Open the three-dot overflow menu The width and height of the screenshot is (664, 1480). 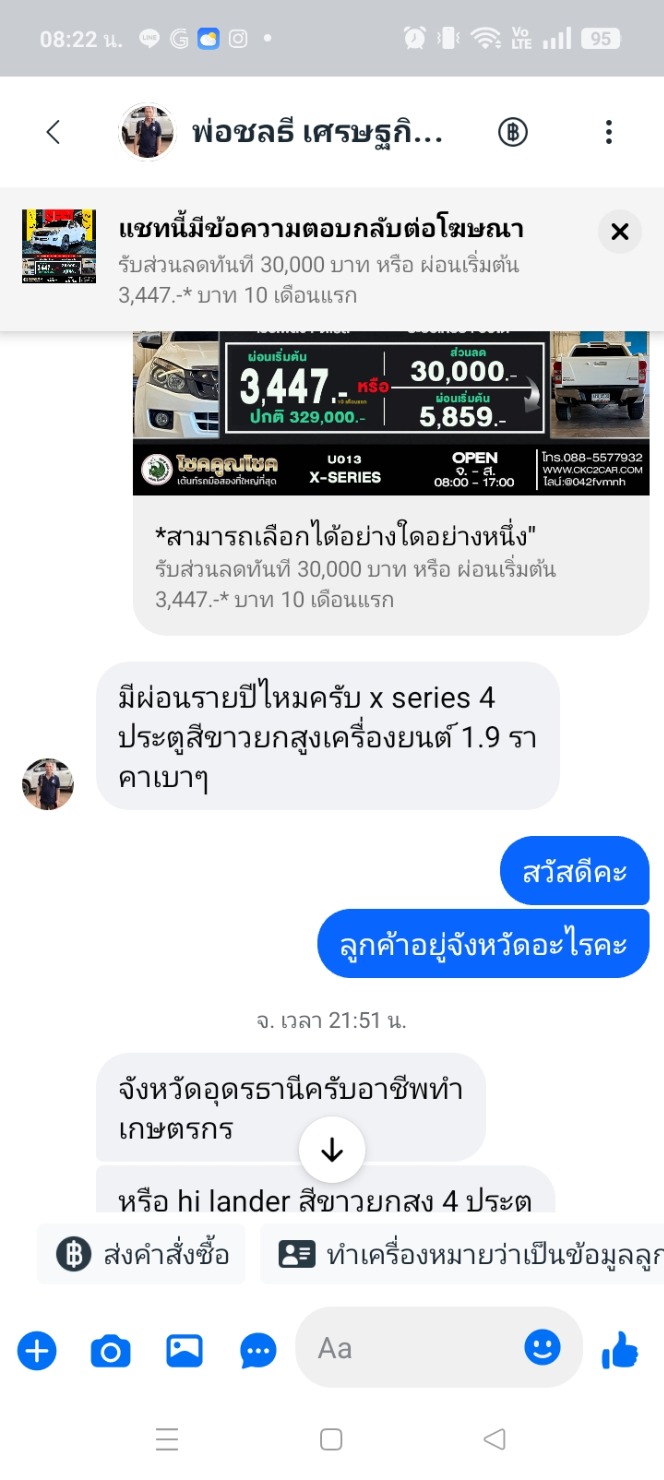click(x=608, y=132)
